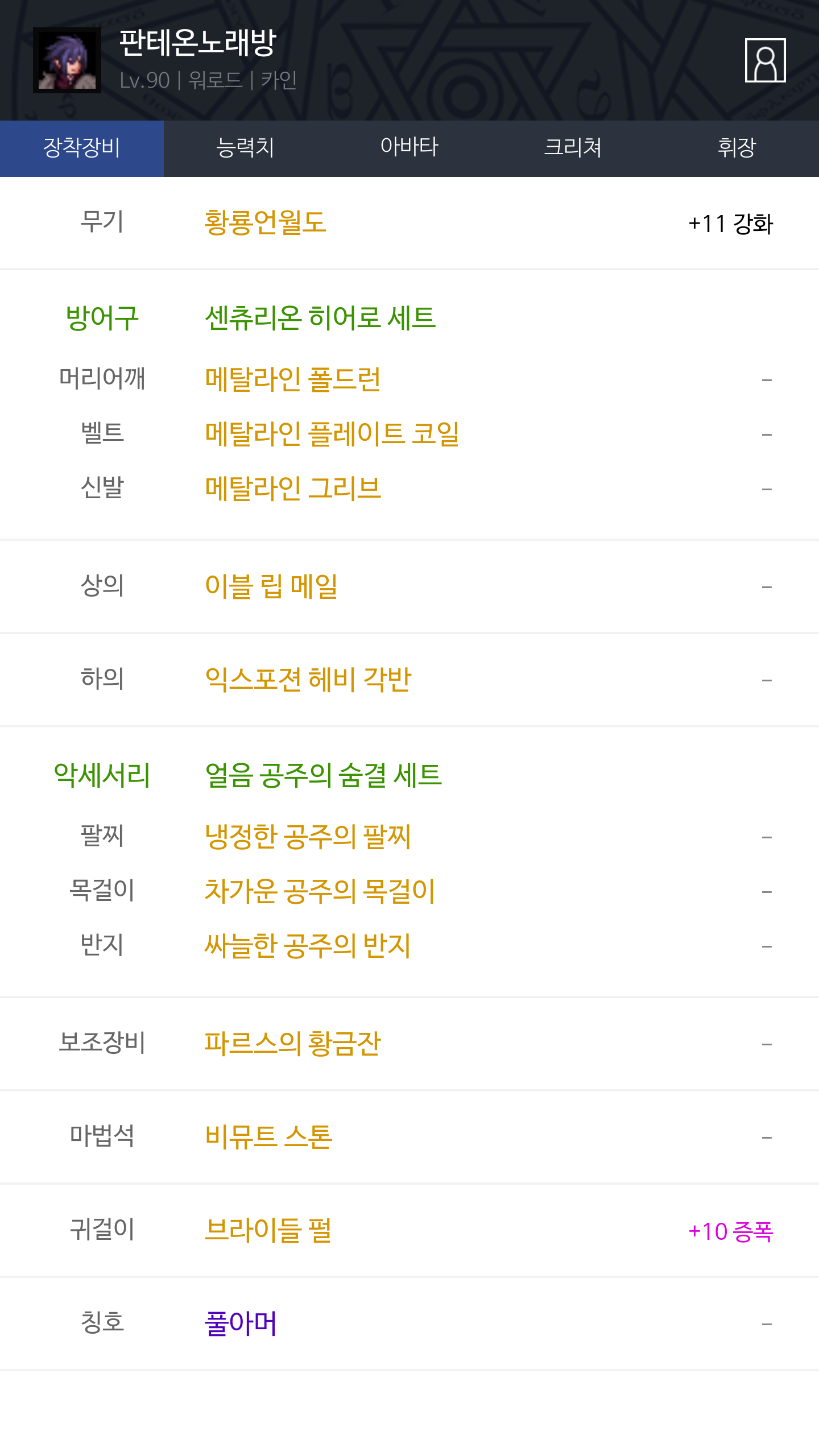The height and width of the screenshot is (1456, 819).
Task: Open 이블 립 메일 item
Action: pos(271,586)
